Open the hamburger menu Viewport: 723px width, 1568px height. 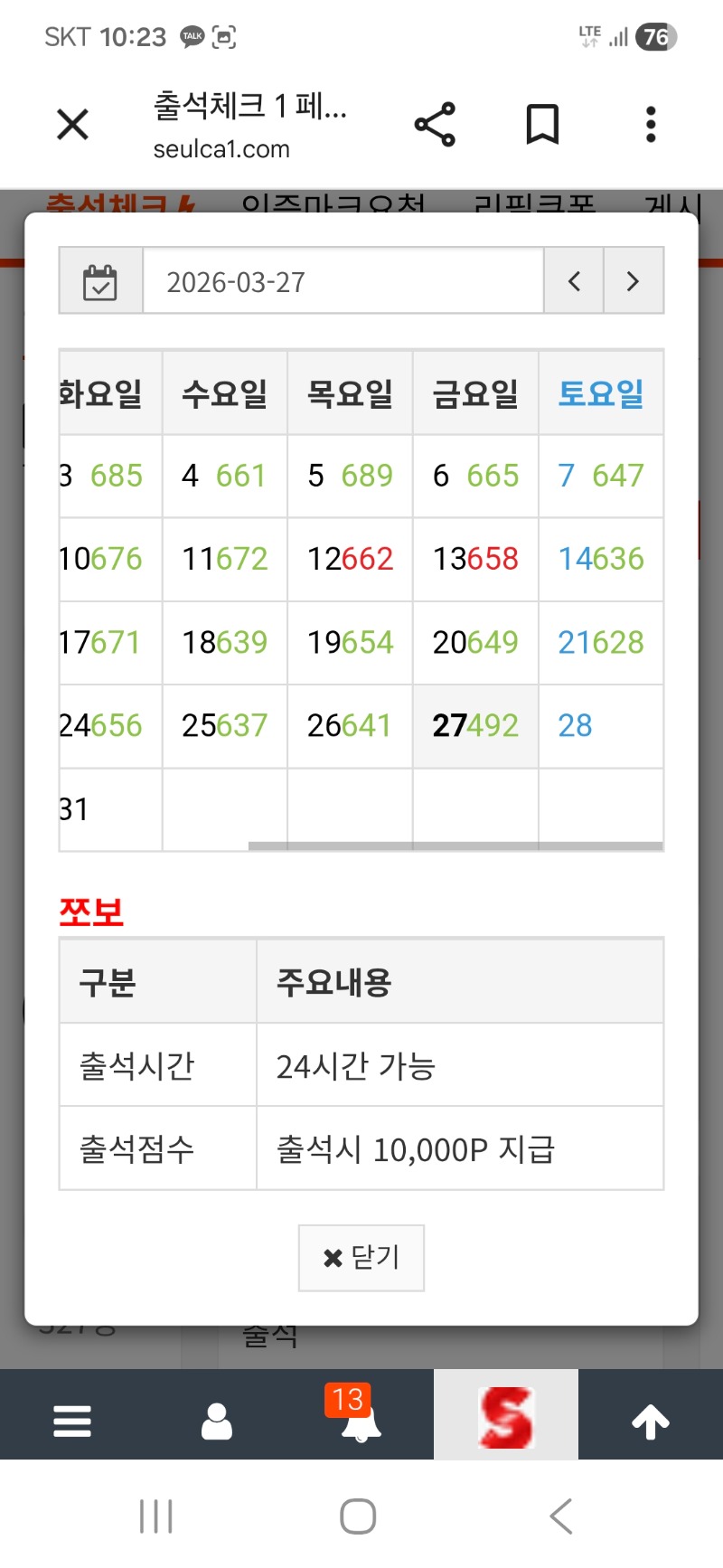pos(72,1421)
